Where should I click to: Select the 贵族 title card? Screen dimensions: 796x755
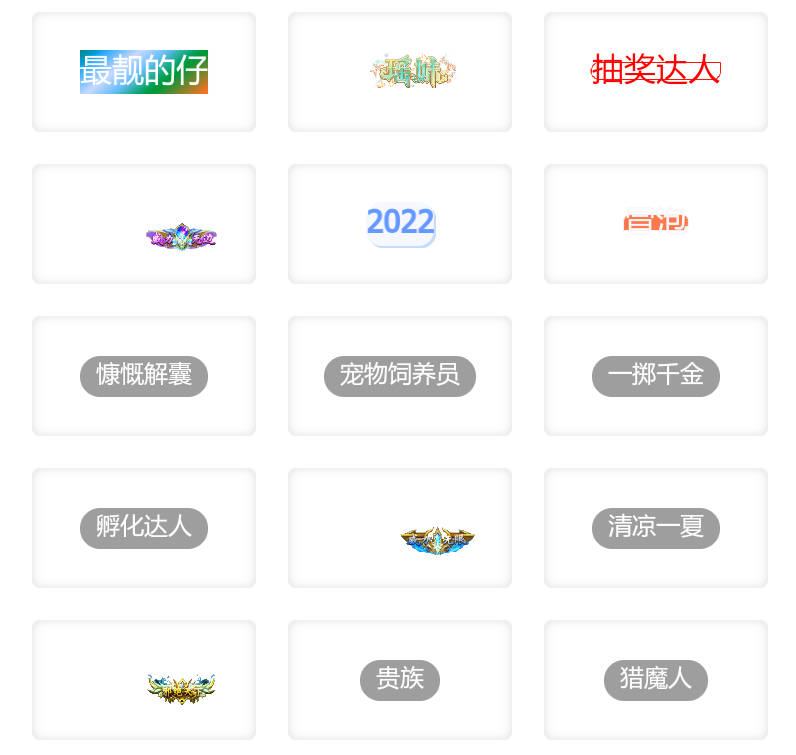point(400,680)
